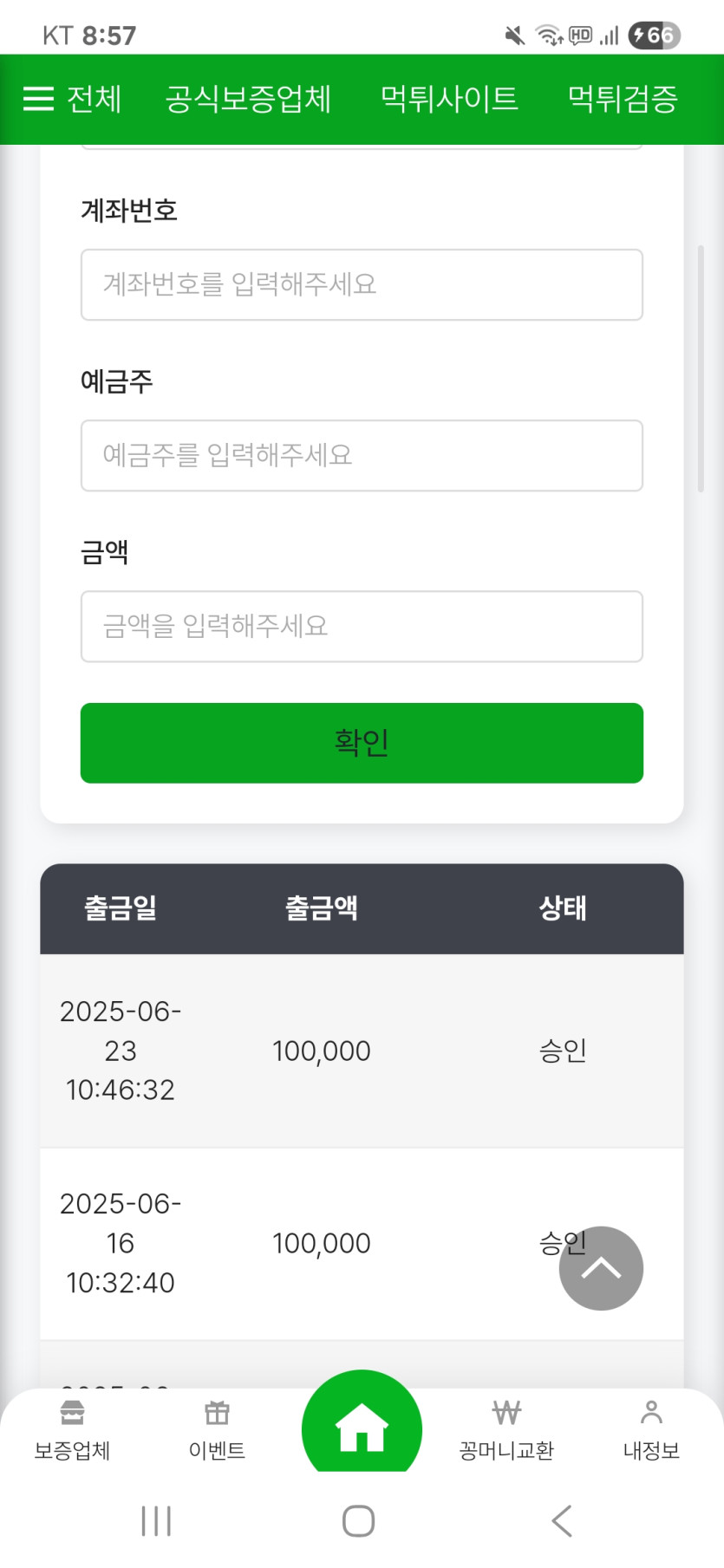Tap the system back button
The width and height of the screenshot is (724, 1568).
(562, 1521)
